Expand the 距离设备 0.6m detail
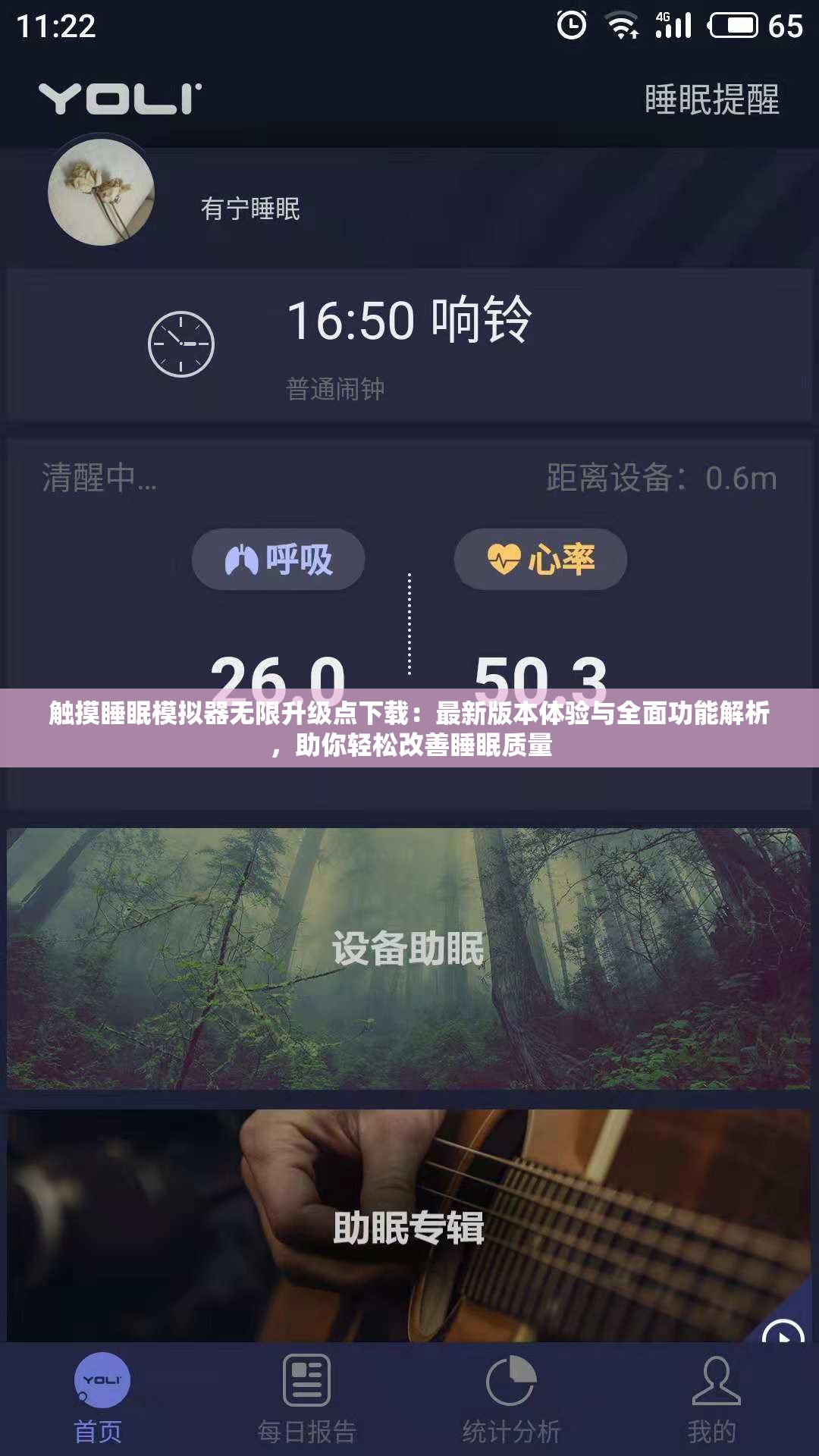819x1456 pixels. [x=660, y=478]
